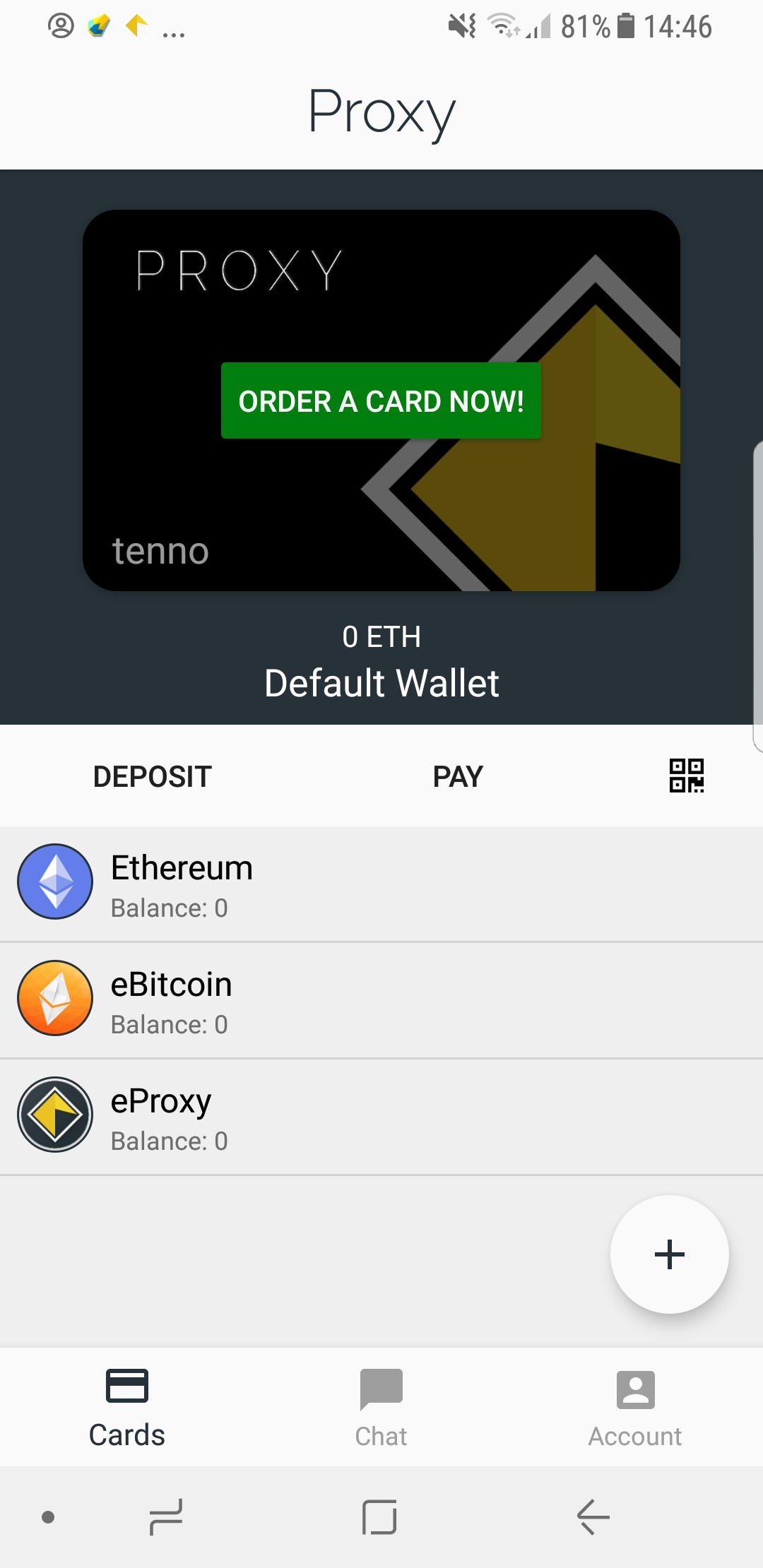Open the Deposit option

153,776
